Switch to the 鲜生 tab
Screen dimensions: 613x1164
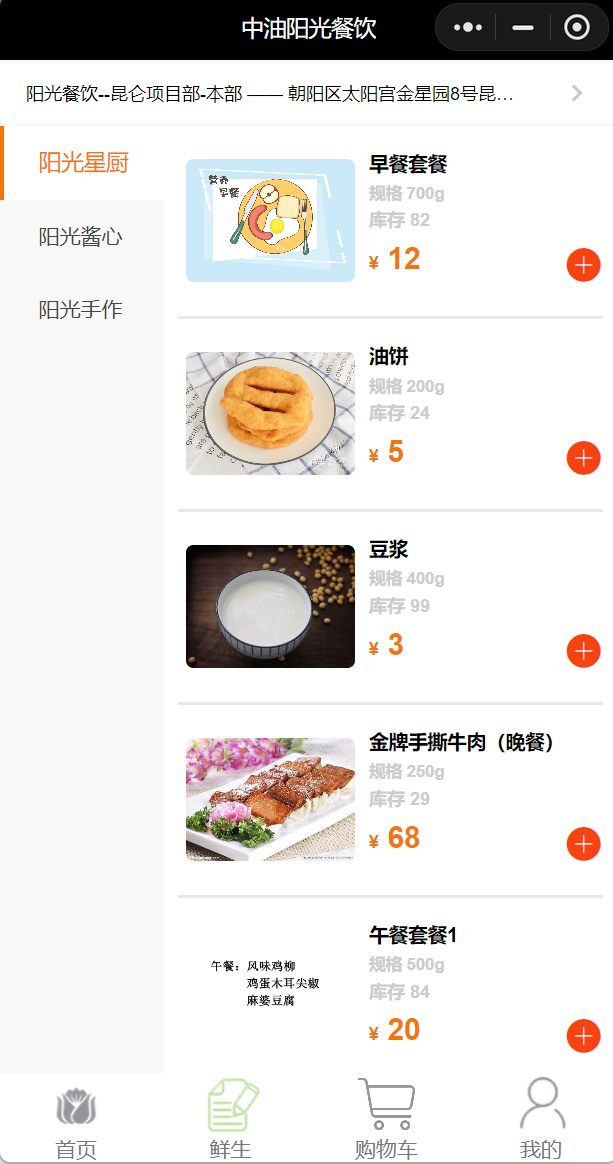pyautogui.click(x=230, y=1120)
